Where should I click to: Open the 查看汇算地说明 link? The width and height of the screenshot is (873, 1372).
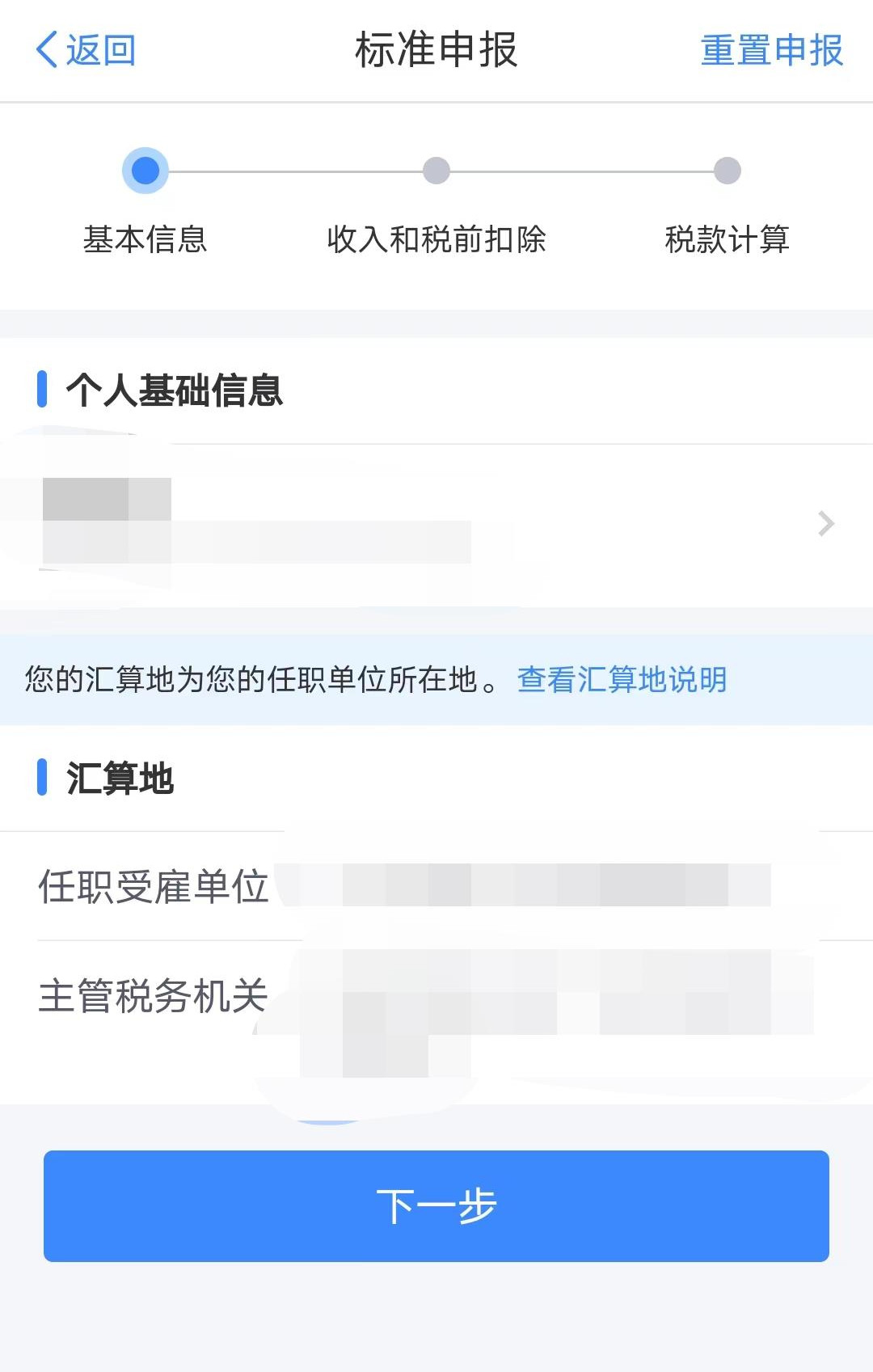tap(622, 680)
